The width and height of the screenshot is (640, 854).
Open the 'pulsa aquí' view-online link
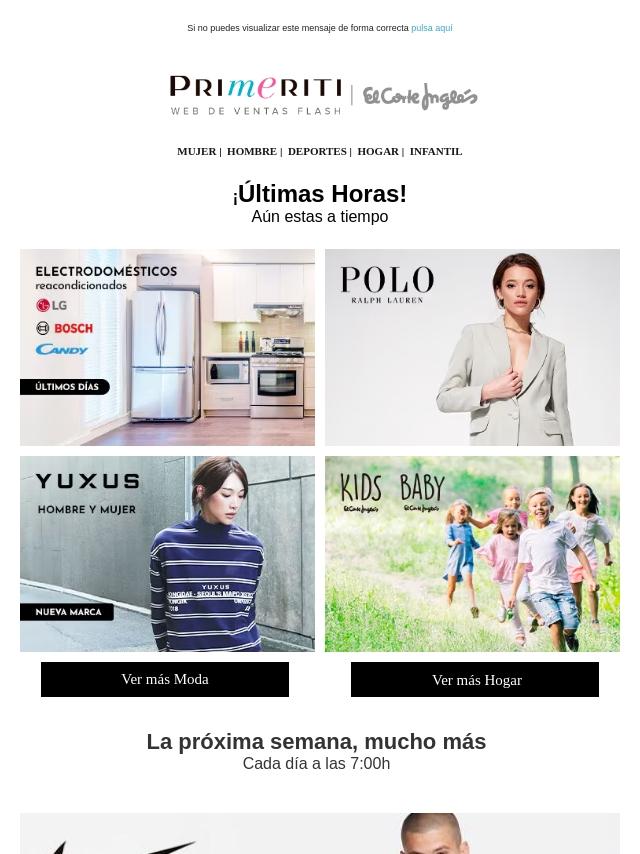pyautogui.click(x=431, y=28)
